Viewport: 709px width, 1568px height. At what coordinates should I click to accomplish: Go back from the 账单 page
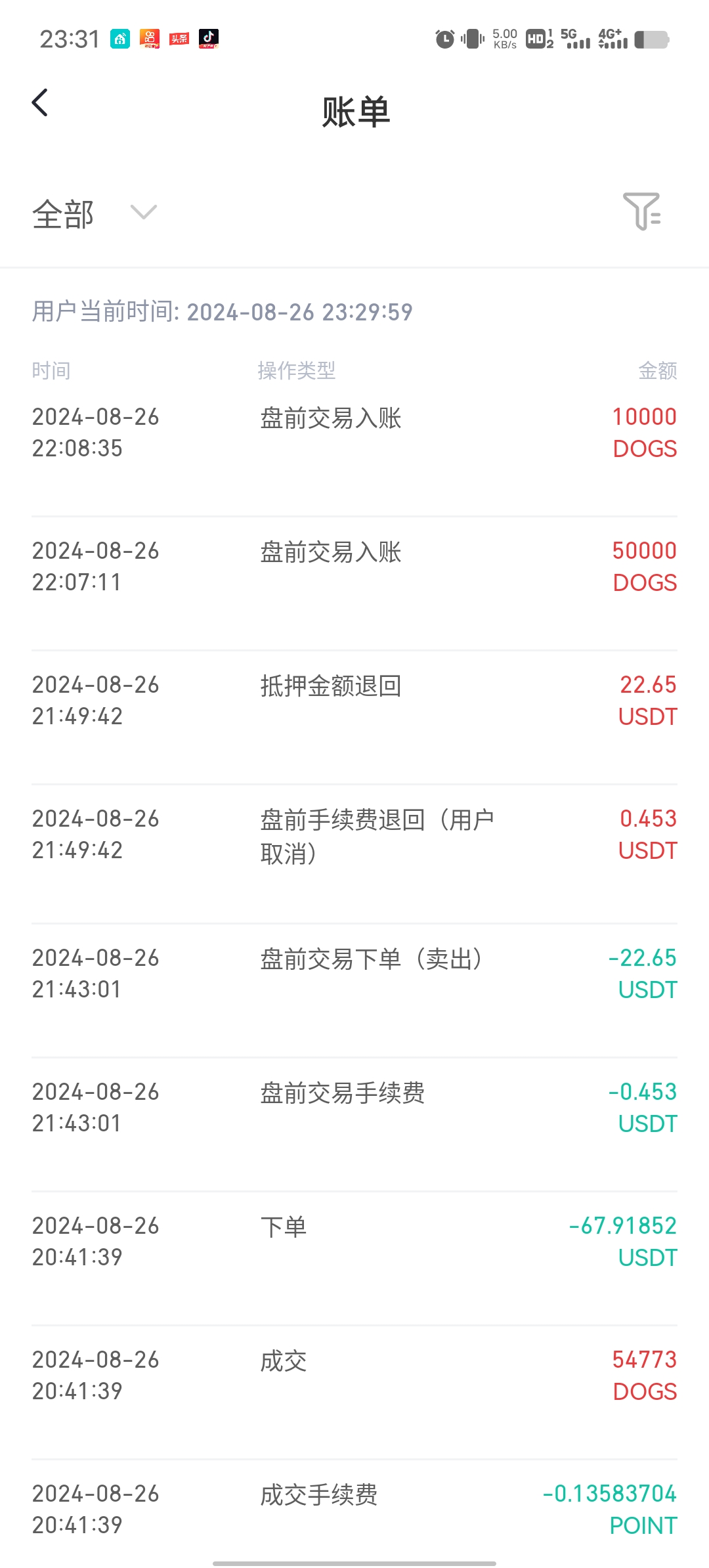[40, 103]
